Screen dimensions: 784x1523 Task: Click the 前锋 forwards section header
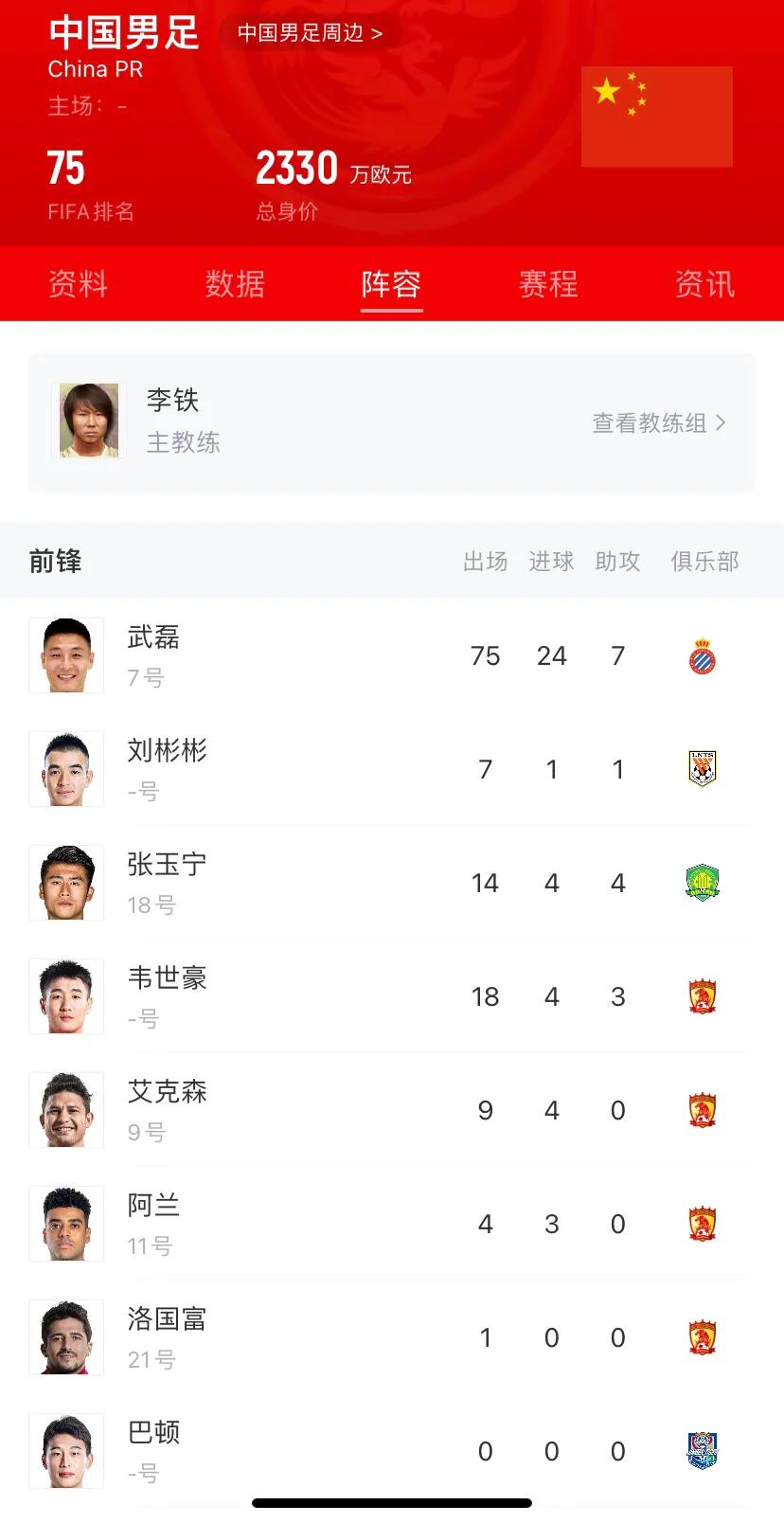pyautogui.click(x=54, y=562)
